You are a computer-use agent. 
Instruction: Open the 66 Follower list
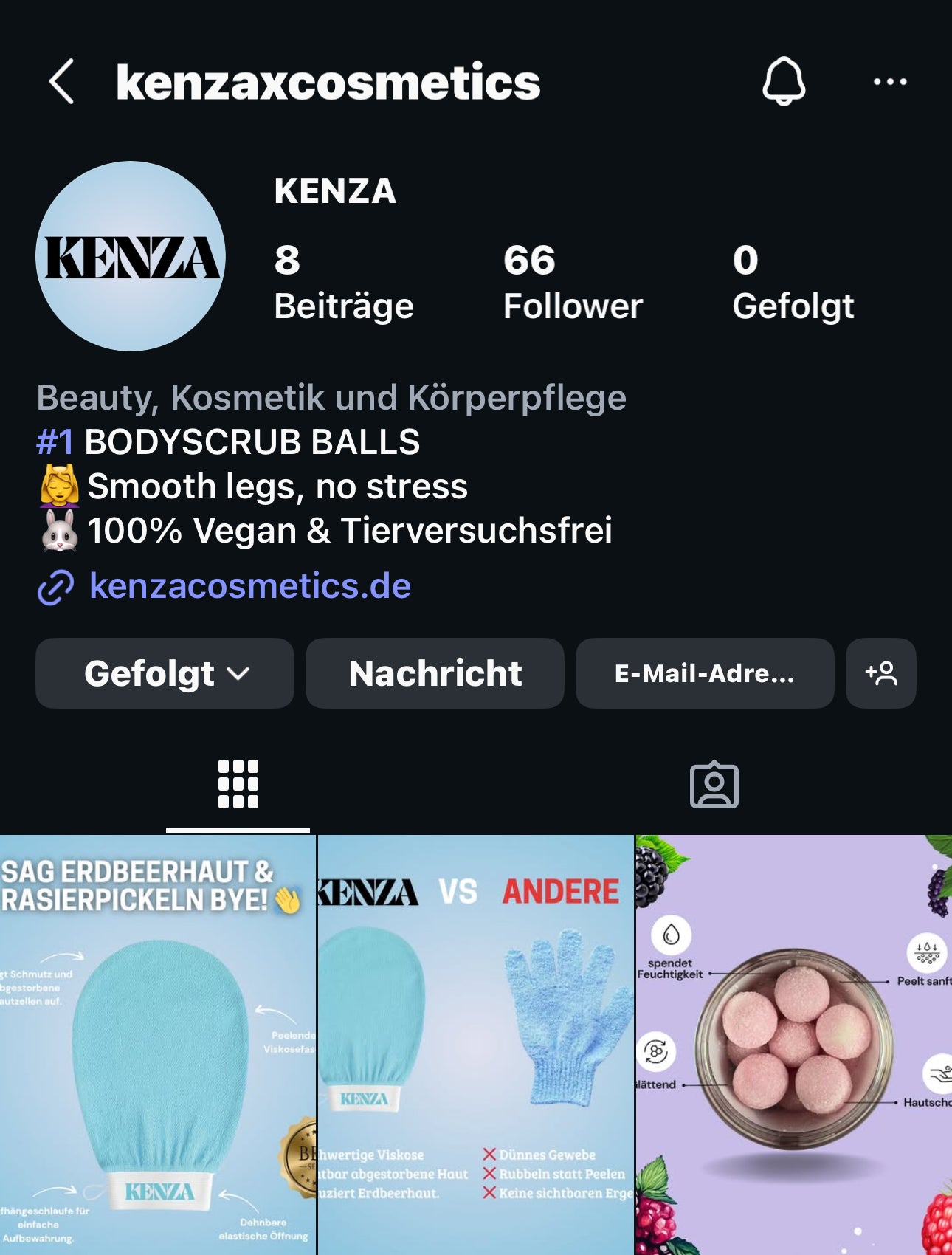(572, 283)
